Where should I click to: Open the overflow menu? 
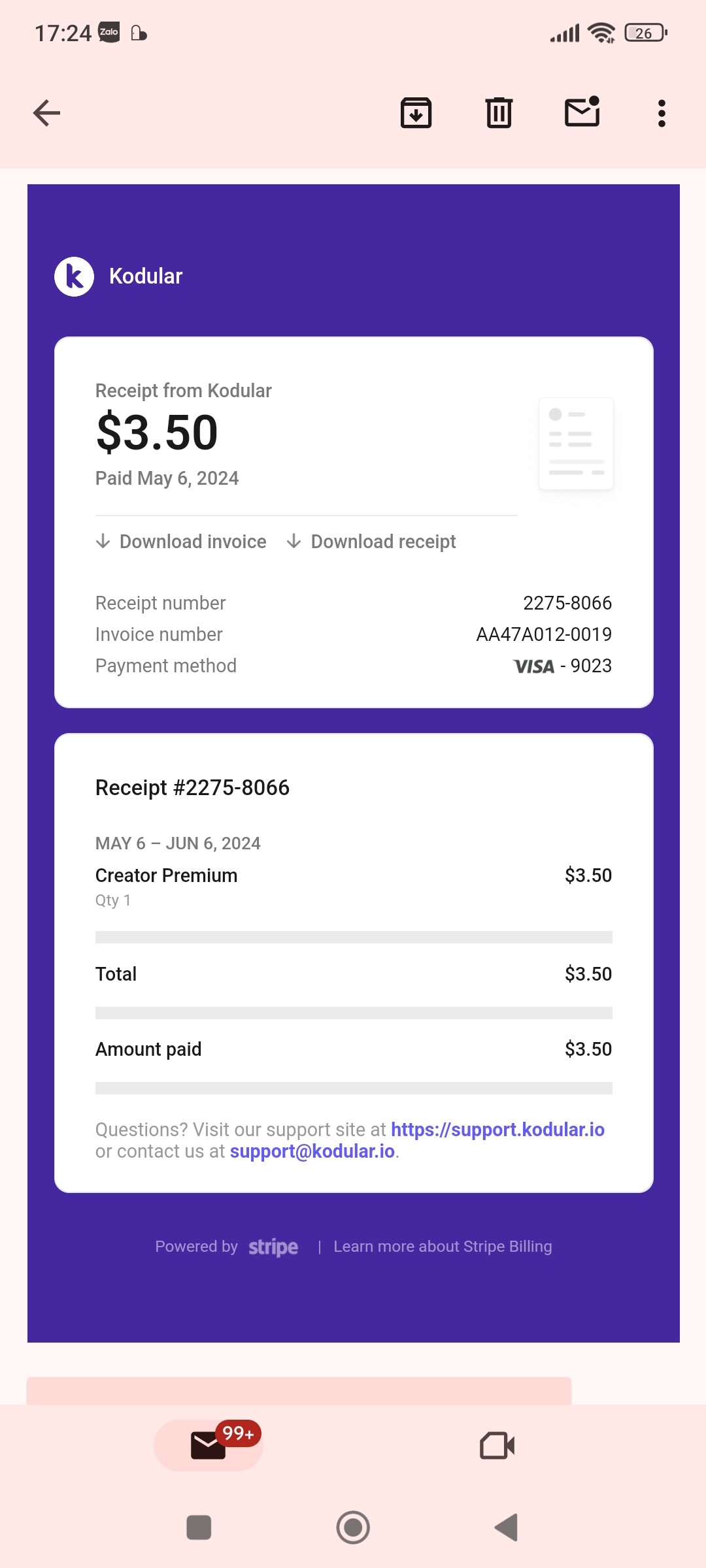click(x=662, y=113)
